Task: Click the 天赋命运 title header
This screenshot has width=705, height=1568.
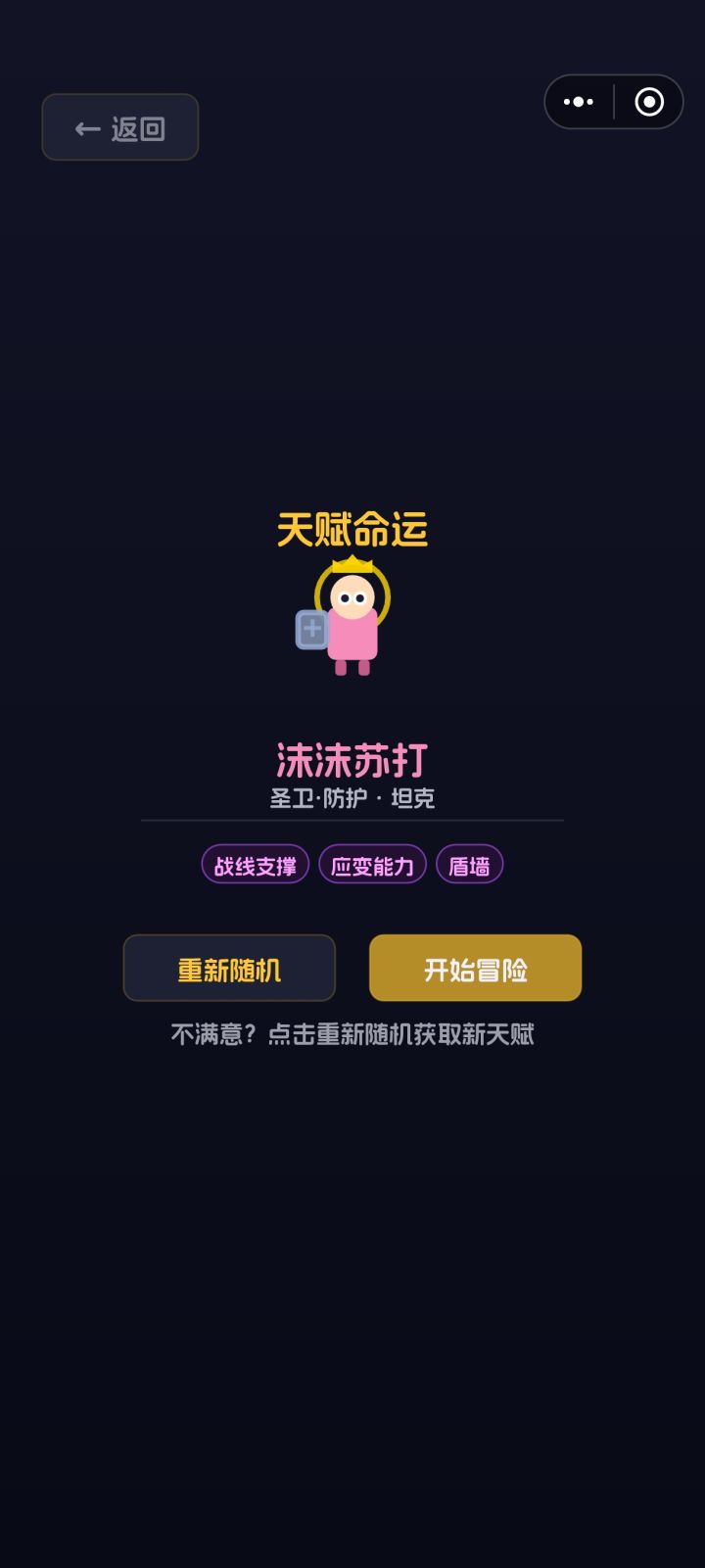Action: [x=352, y=529]
